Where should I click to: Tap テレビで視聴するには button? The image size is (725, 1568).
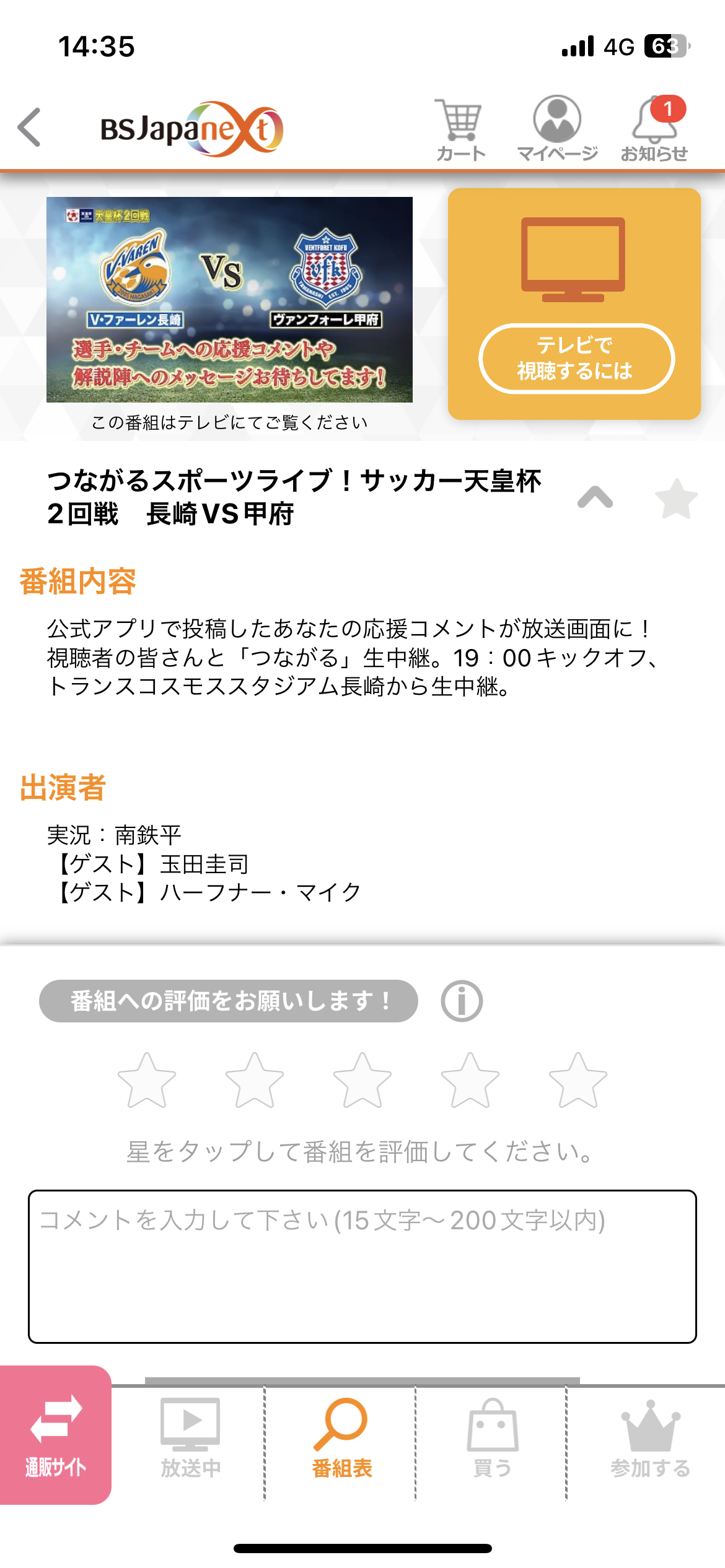[x=576, y=359]
